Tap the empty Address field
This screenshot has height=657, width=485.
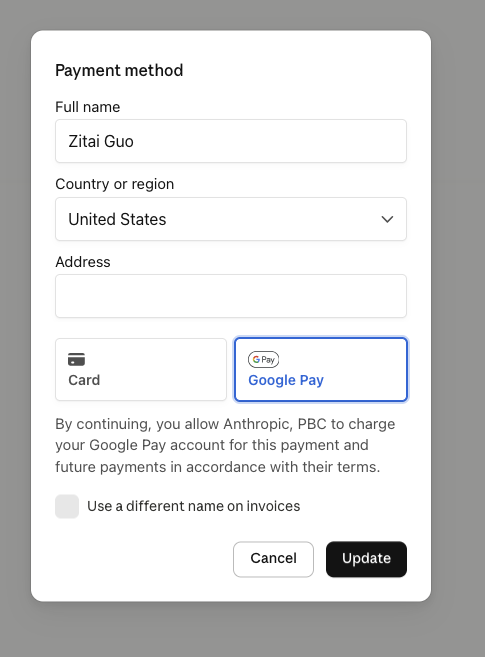(231, 296)
